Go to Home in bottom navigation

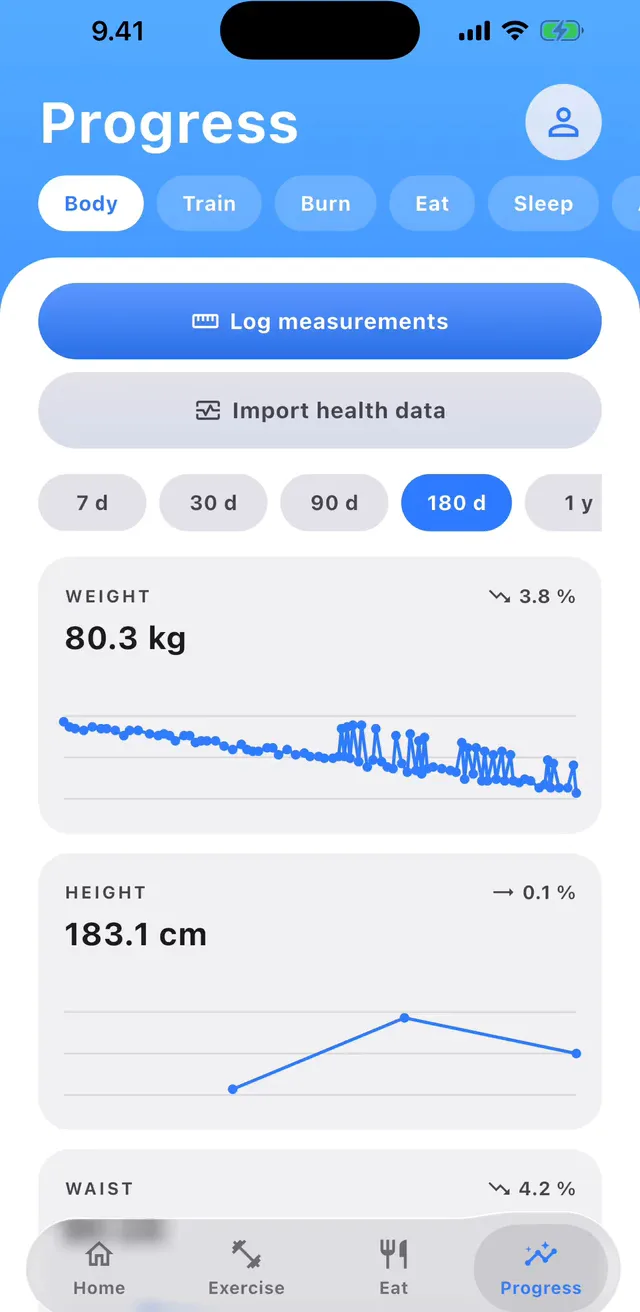pyautogui.click(x=99, y=1267)
